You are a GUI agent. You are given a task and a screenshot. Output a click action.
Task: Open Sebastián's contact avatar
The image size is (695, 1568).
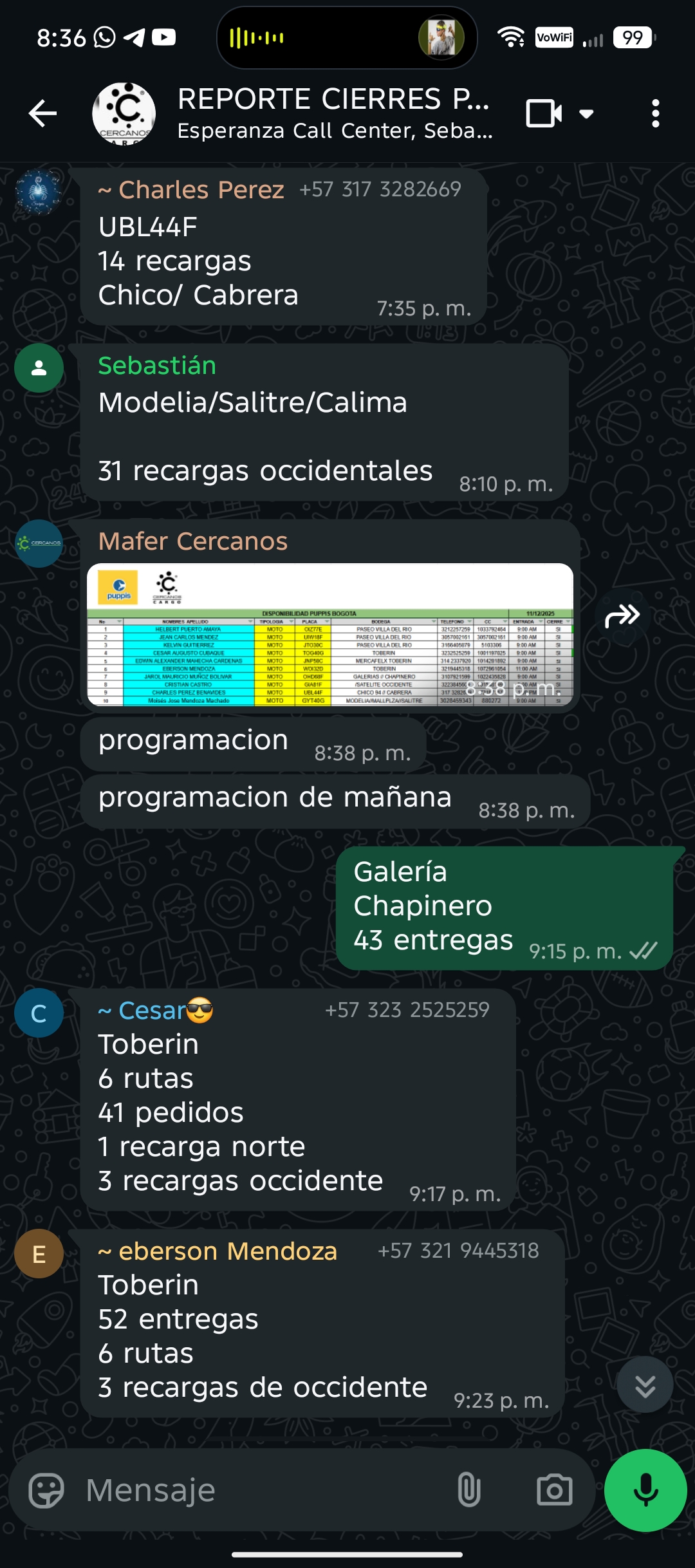coord(39,368)
